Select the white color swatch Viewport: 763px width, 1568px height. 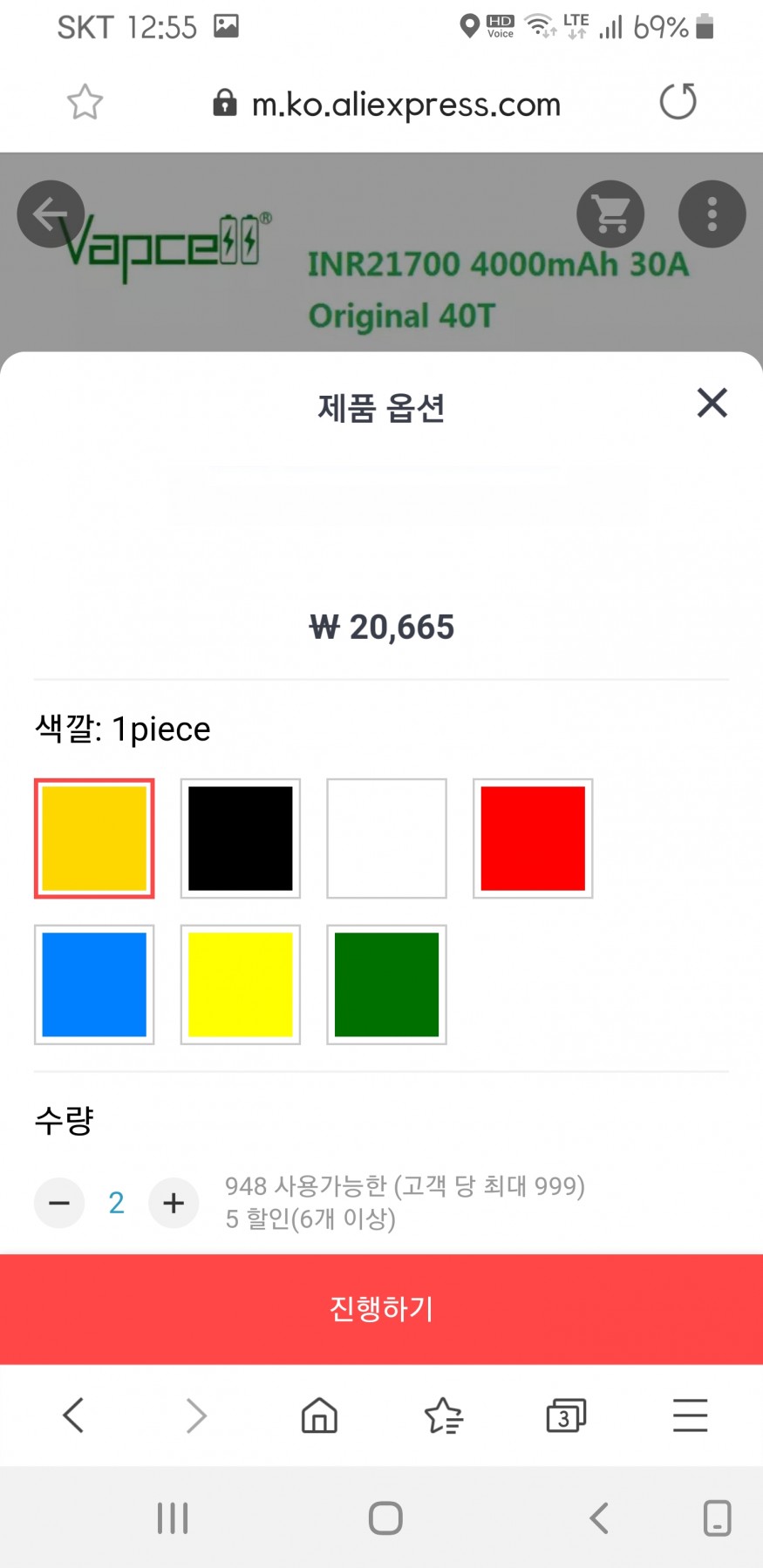coord(386,838)
